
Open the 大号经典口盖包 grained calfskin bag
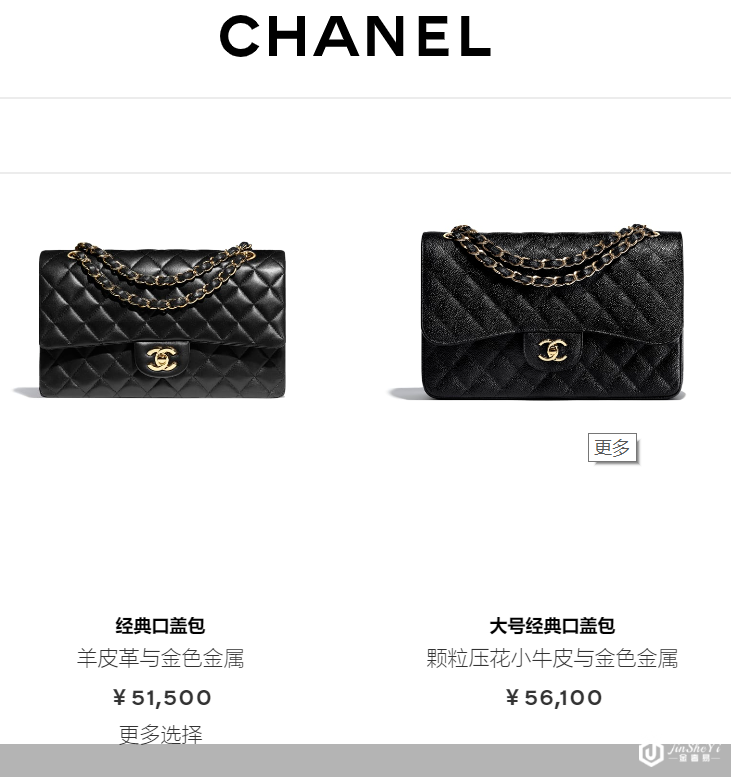pyautogui.click(x=549, y=315)
